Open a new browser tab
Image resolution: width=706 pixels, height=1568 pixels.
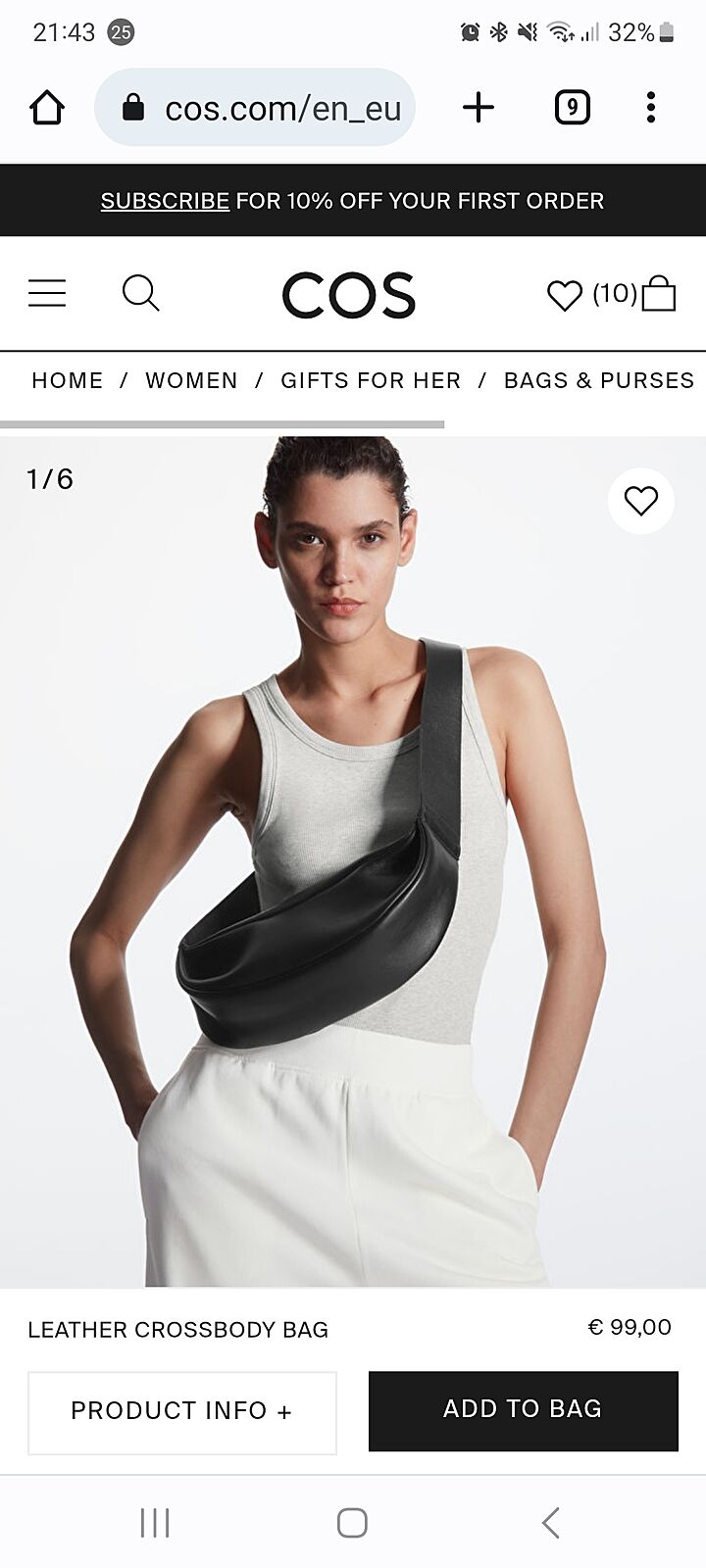click(479, 107)
